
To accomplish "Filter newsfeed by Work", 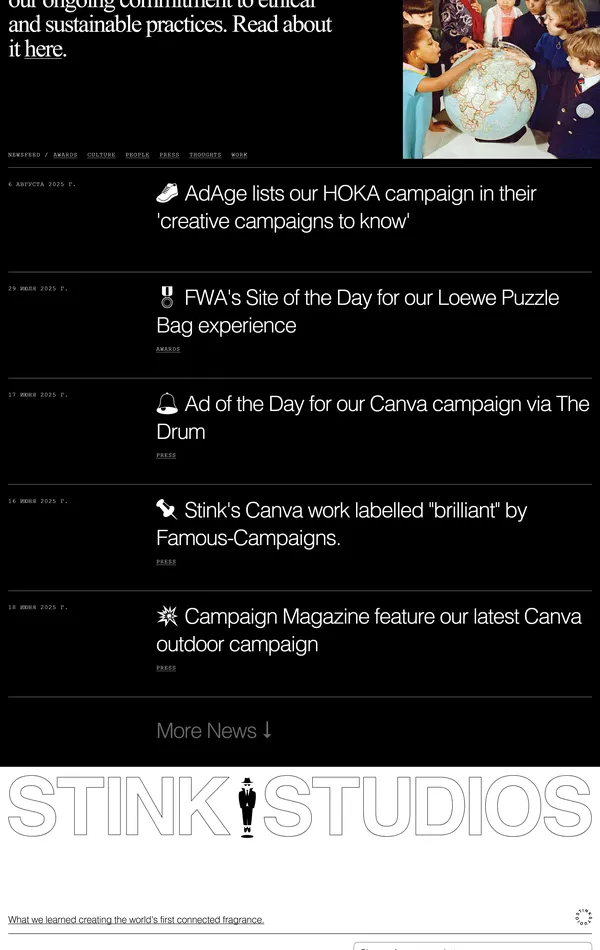I will (x=239, y=155).
